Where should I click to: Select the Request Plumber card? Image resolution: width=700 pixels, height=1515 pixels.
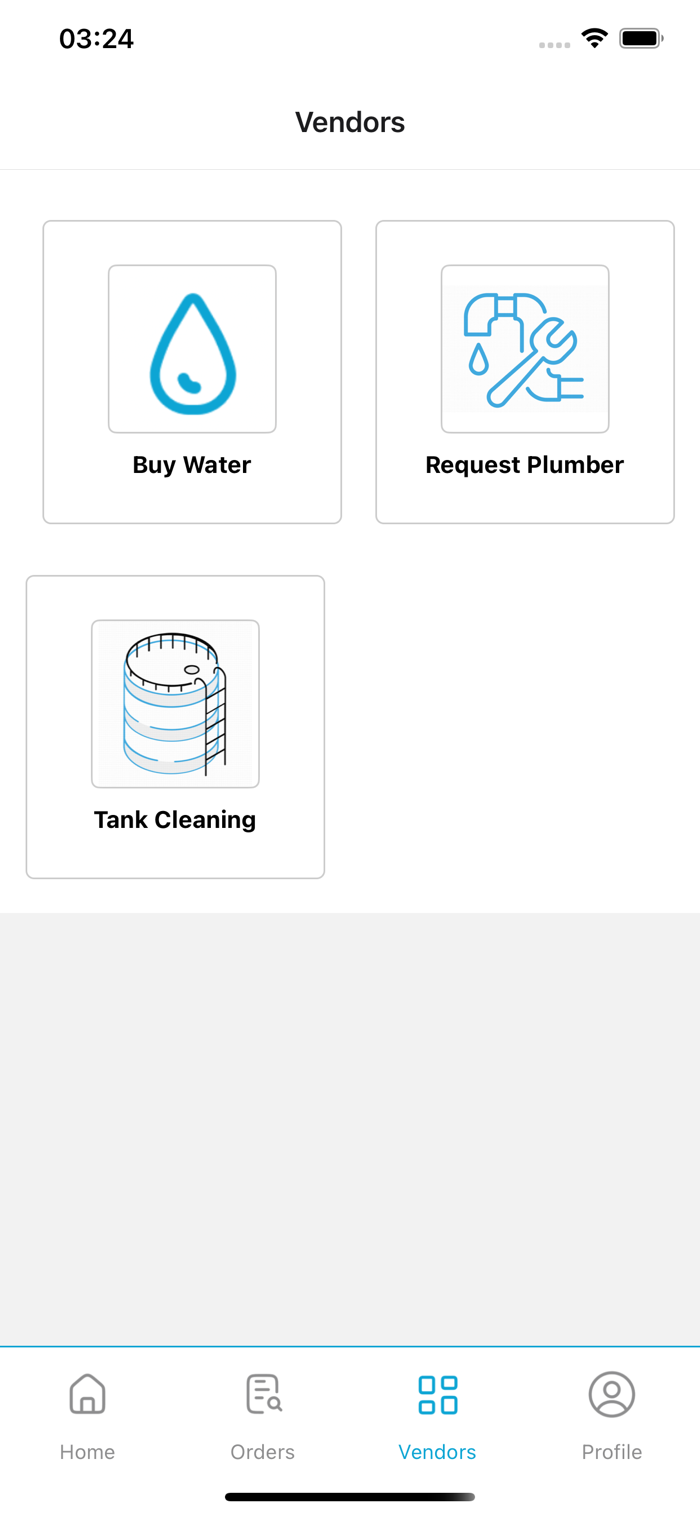tap(525, 372)
